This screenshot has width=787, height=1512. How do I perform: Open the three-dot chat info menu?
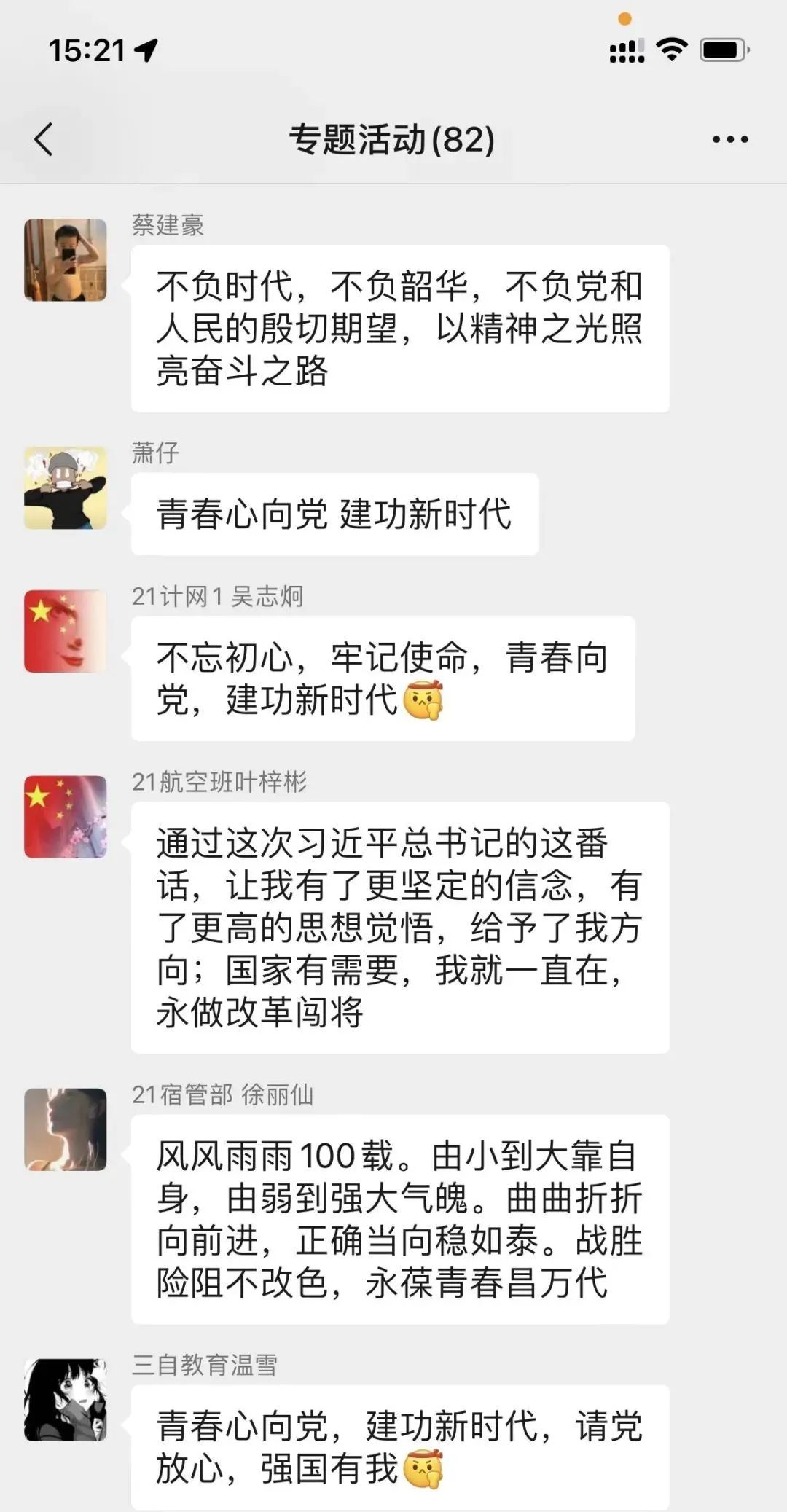tap(730, 139)
